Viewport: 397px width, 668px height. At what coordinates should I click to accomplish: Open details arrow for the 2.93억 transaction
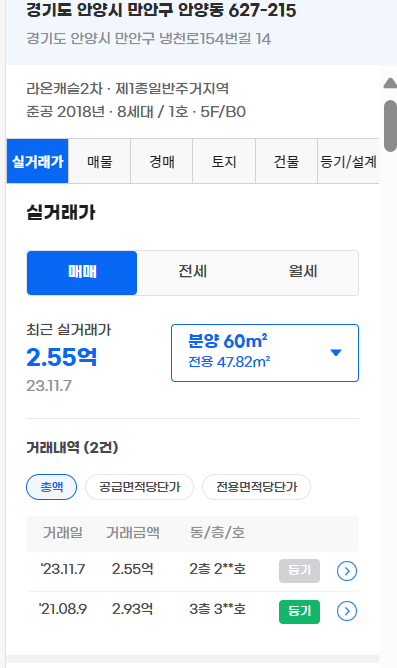click(347, 611)
